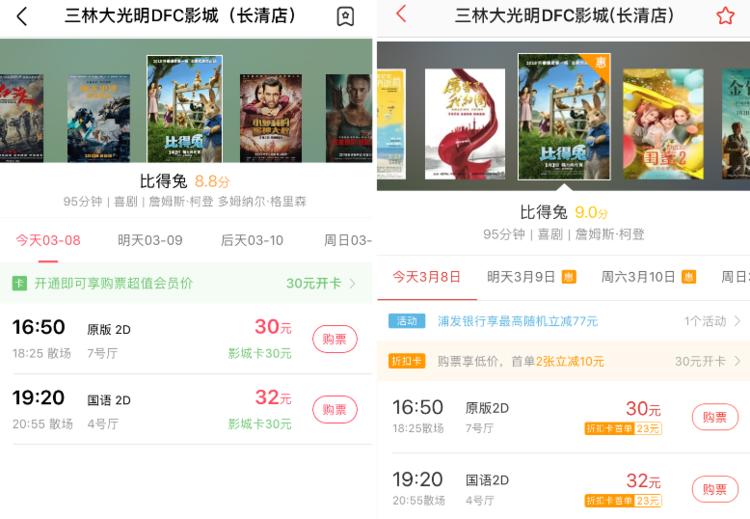
Task: Open the 开通即可享票价超值会员价 card offer
Action: 186,283
